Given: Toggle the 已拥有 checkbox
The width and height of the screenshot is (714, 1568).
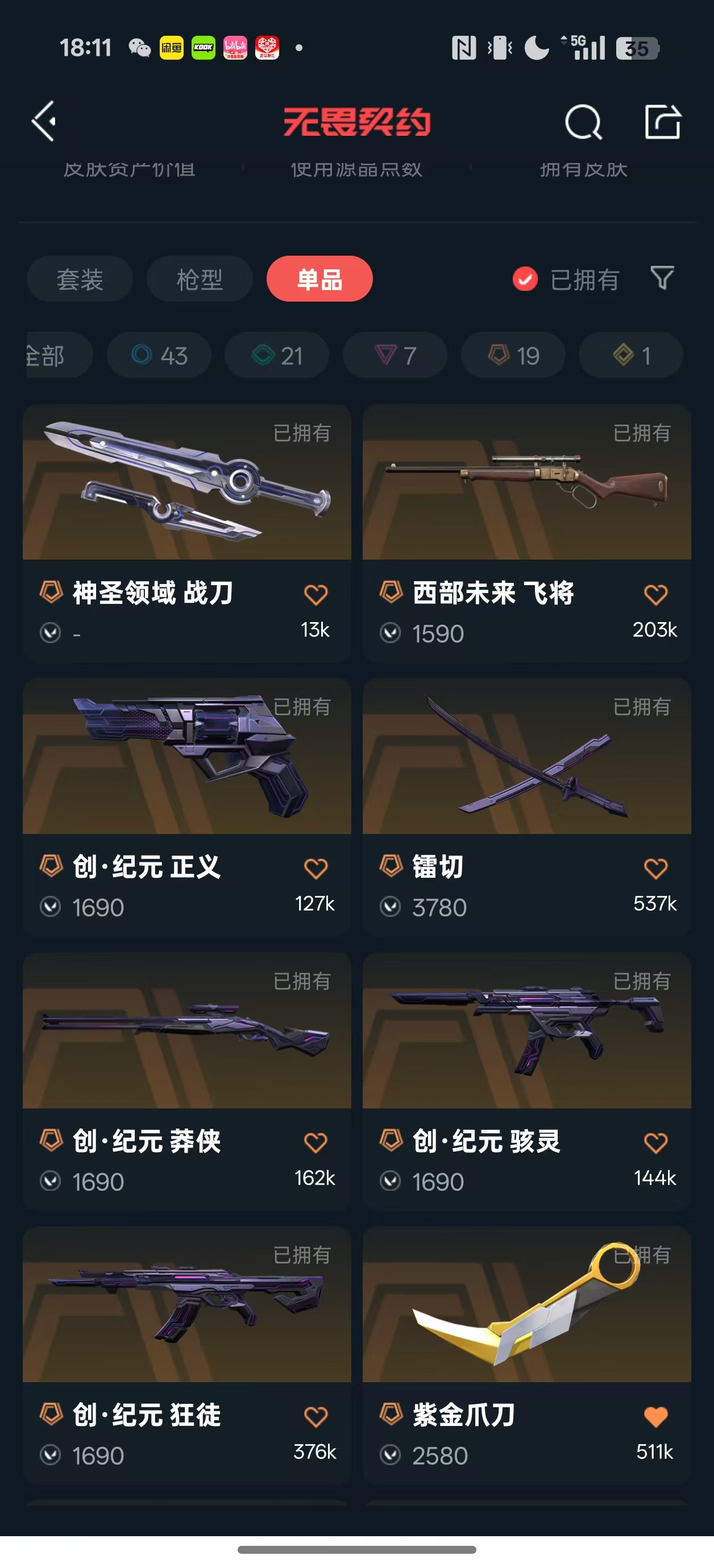Looking at the screenshot, I should 525,280.
